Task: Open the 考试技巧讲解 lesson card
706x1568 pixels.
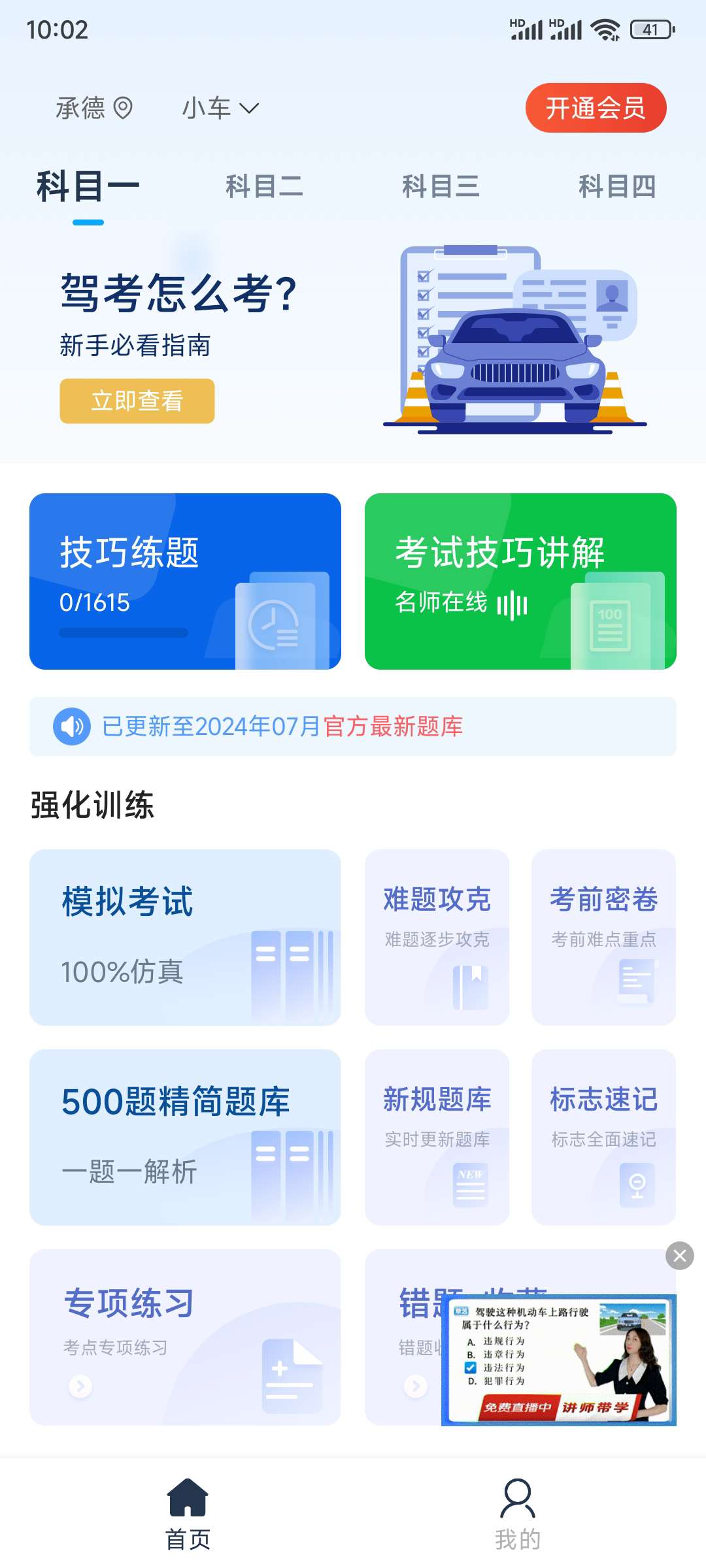Action: (520, 581)
